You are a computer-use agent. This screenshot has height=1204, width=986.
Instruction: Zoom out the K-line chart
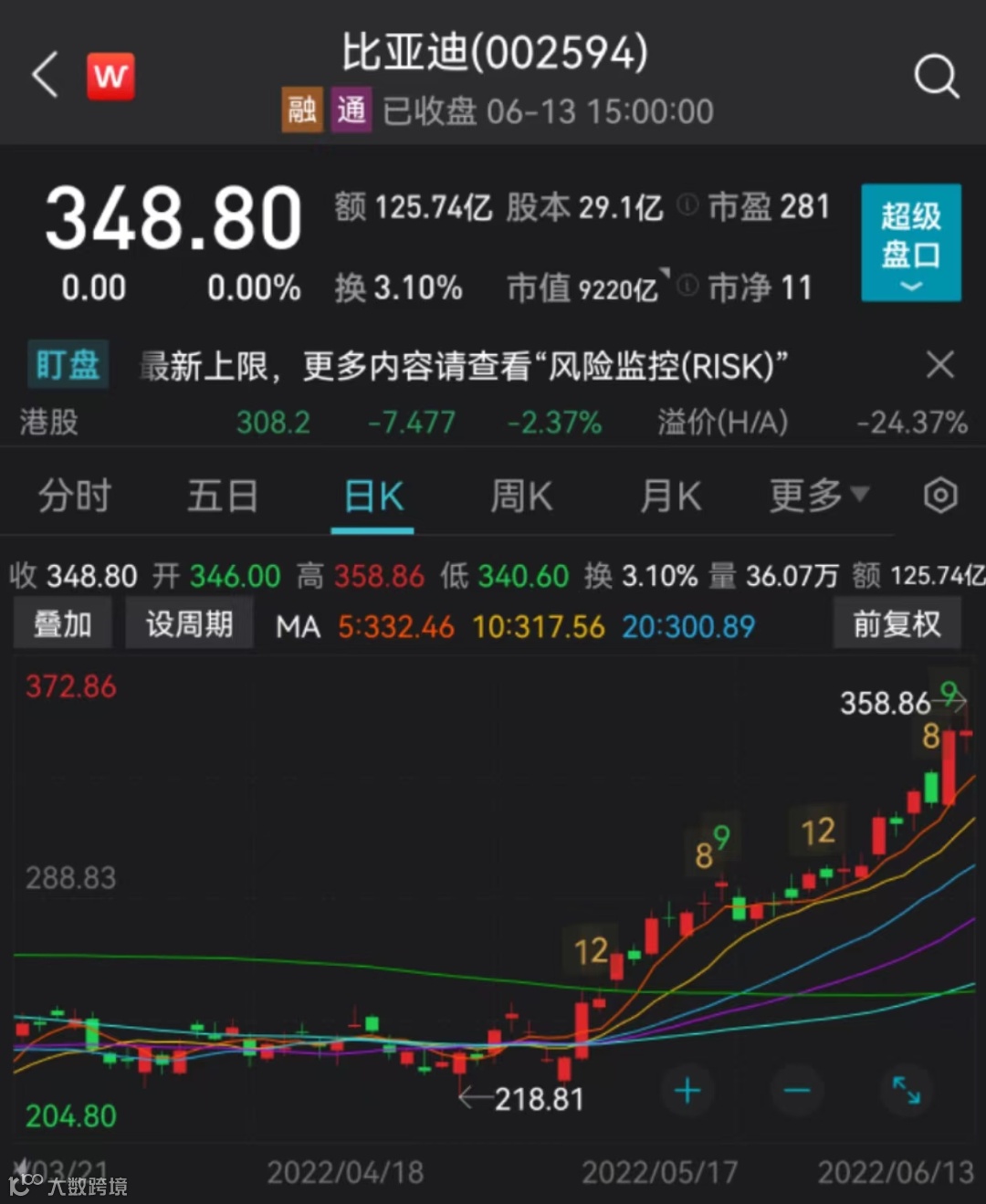796,1091
